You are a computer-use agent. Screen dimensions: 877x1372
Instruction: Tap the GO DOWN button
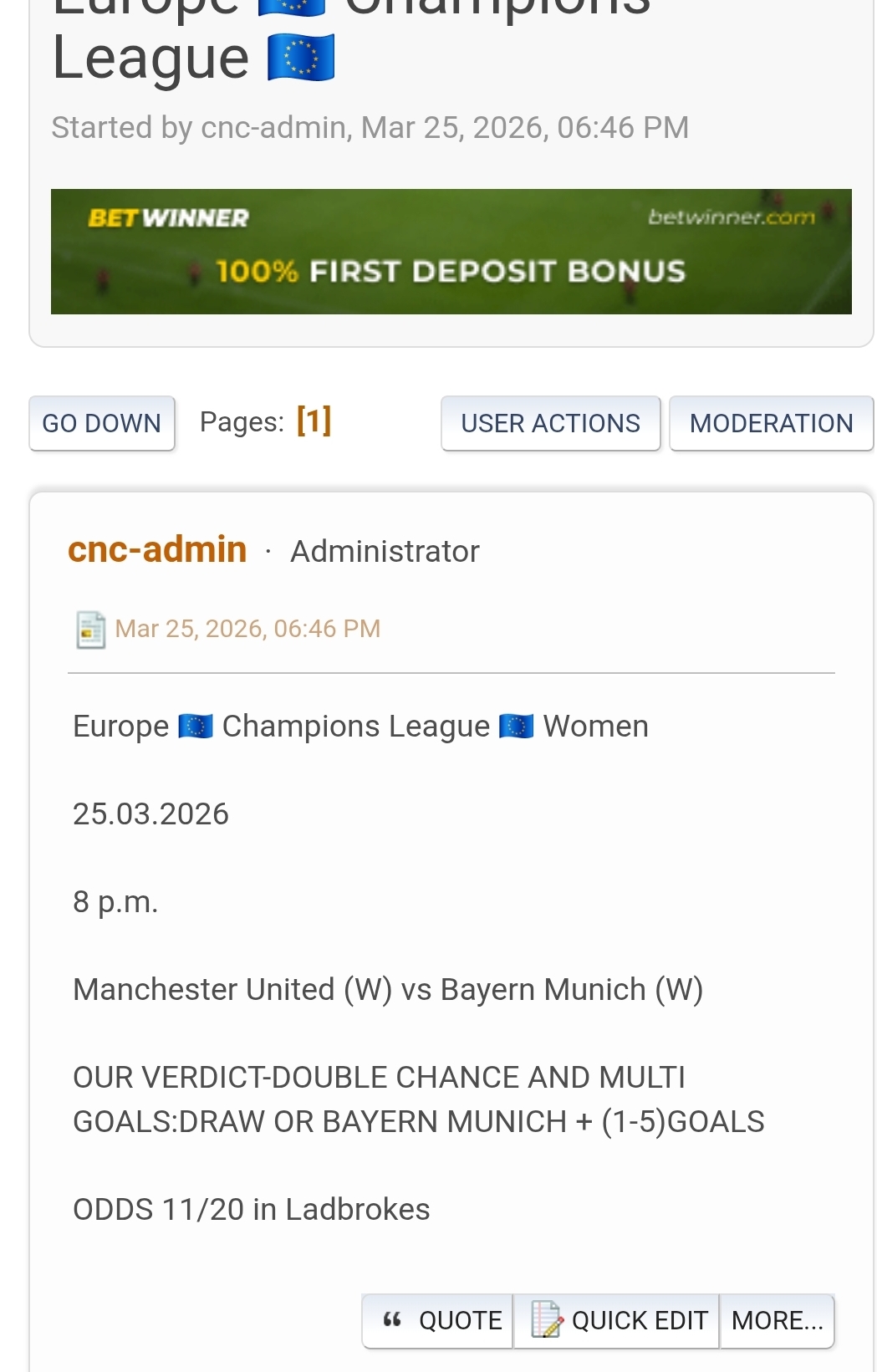(102, 423)
